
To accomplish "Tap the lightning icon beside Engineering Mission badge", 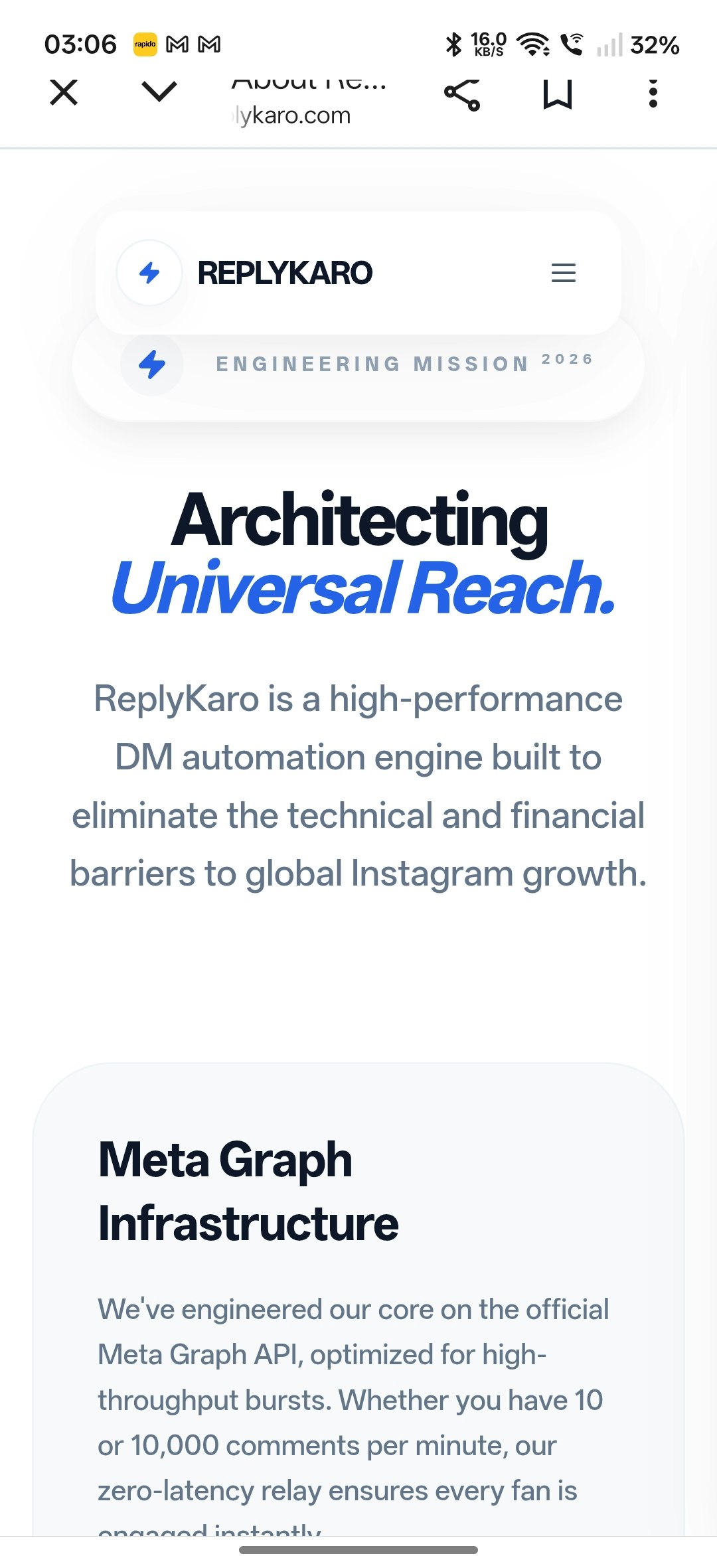I will [151, 364].
